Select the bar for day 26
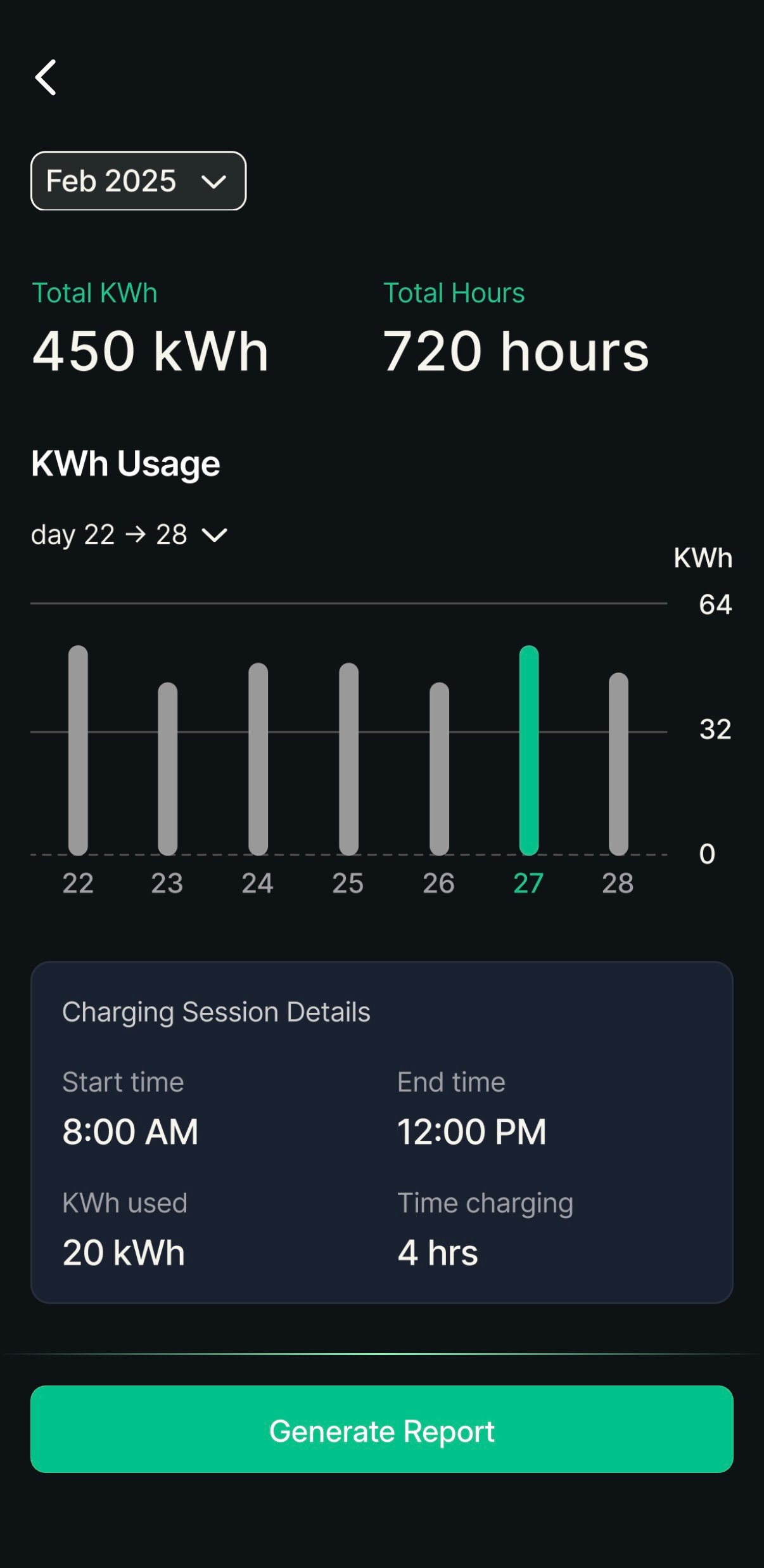764x1568 pixels. point(439,768)
